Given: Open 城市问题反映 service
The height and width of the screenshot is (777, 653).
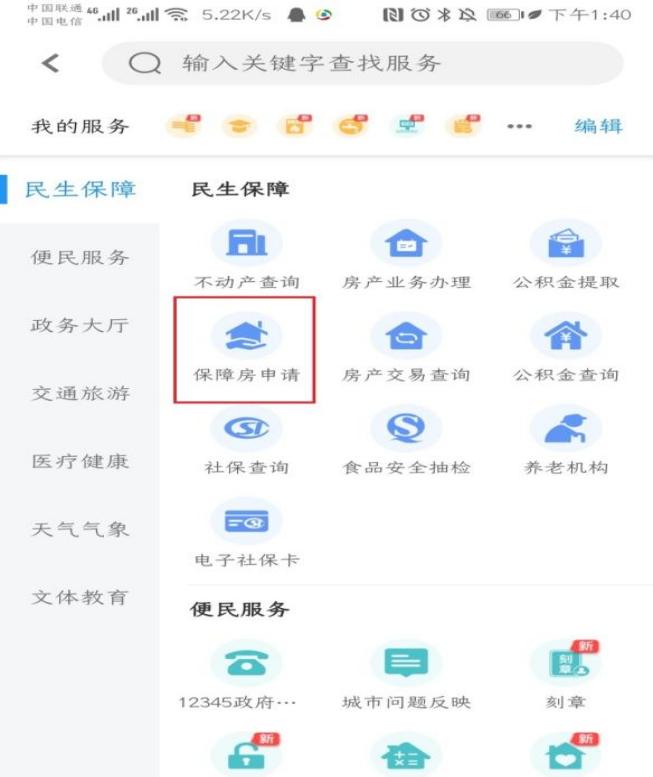Looking at the screenshot, I should pyautogui.click(x=406, y=674).
